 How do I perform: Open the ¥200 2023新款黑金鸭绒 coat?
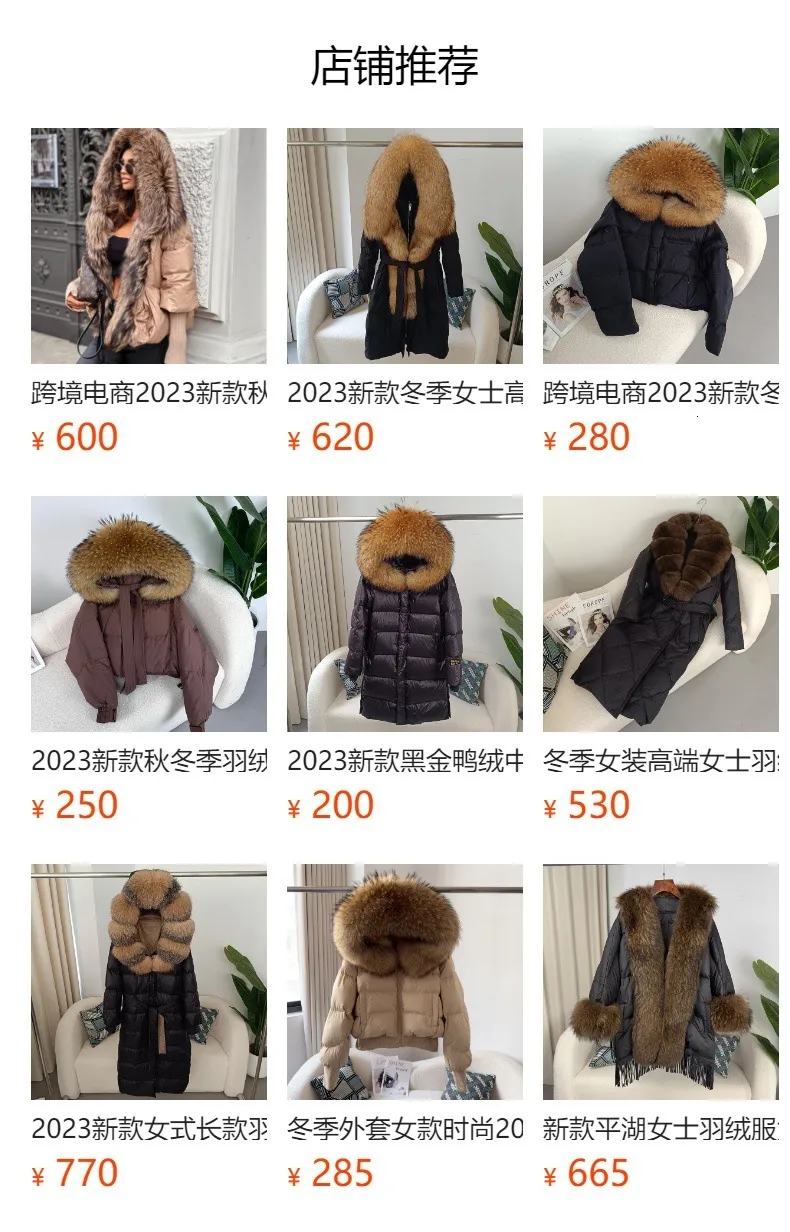[405, 614]
